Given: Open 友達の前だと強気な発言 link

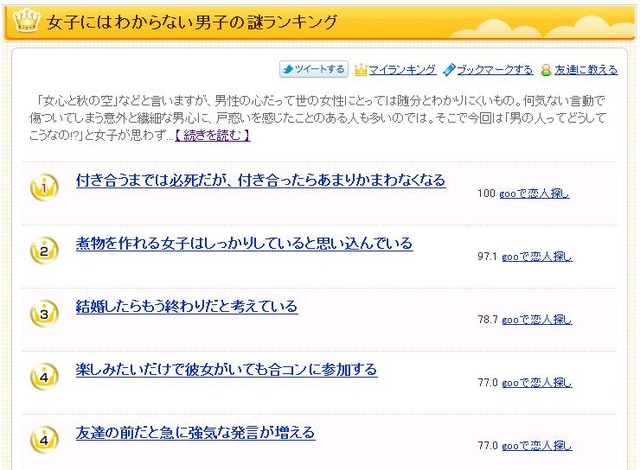Looking at the screenshot, I should click(195, 433).
